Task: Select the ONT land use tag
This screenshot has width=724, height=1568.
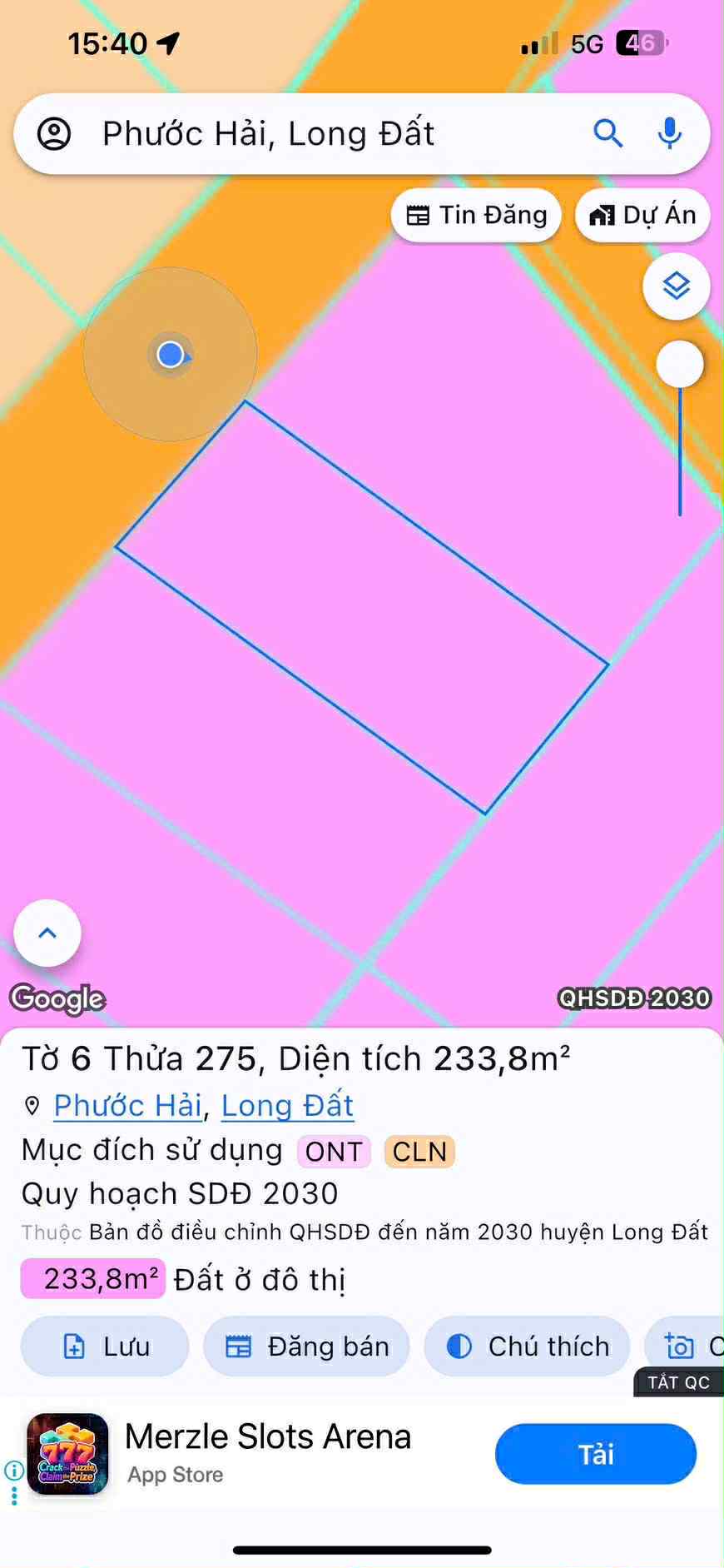Action: click(333, 1152)
